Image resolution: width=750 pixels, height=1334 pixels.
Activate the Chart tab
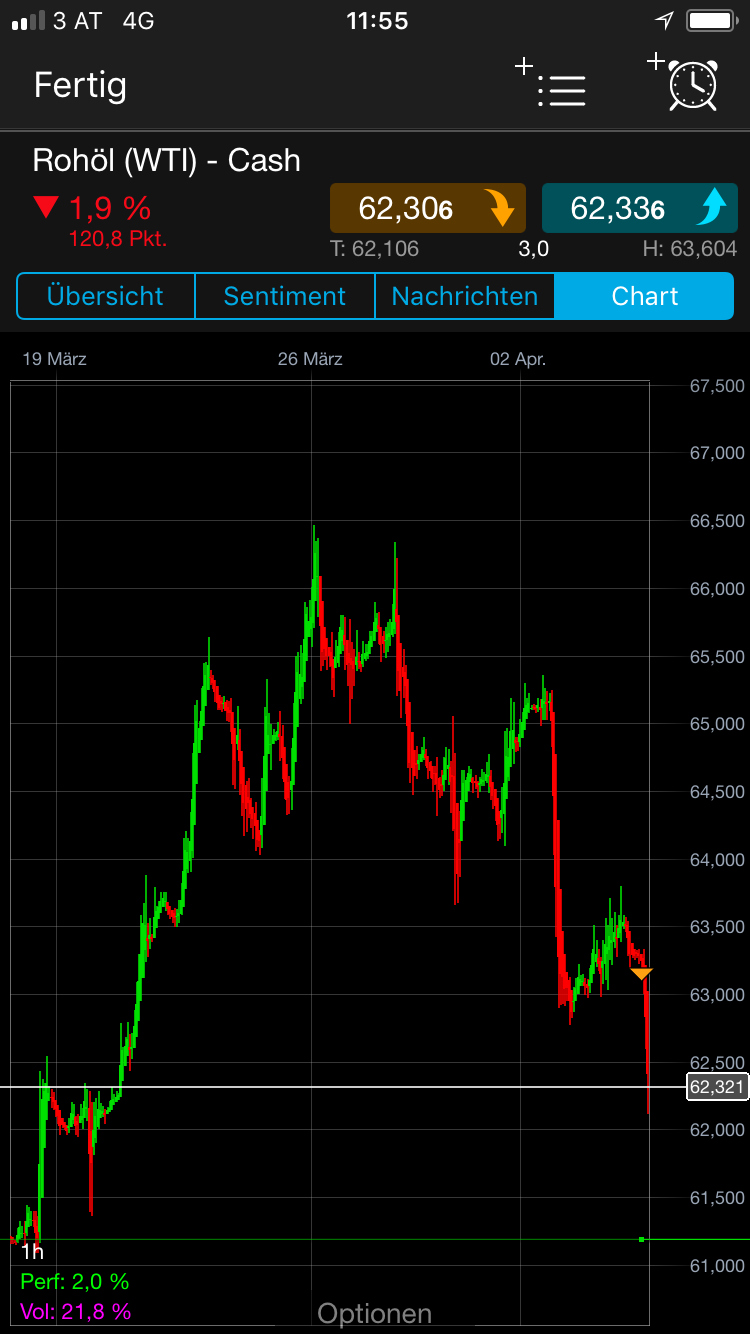(x=645, y=296)
